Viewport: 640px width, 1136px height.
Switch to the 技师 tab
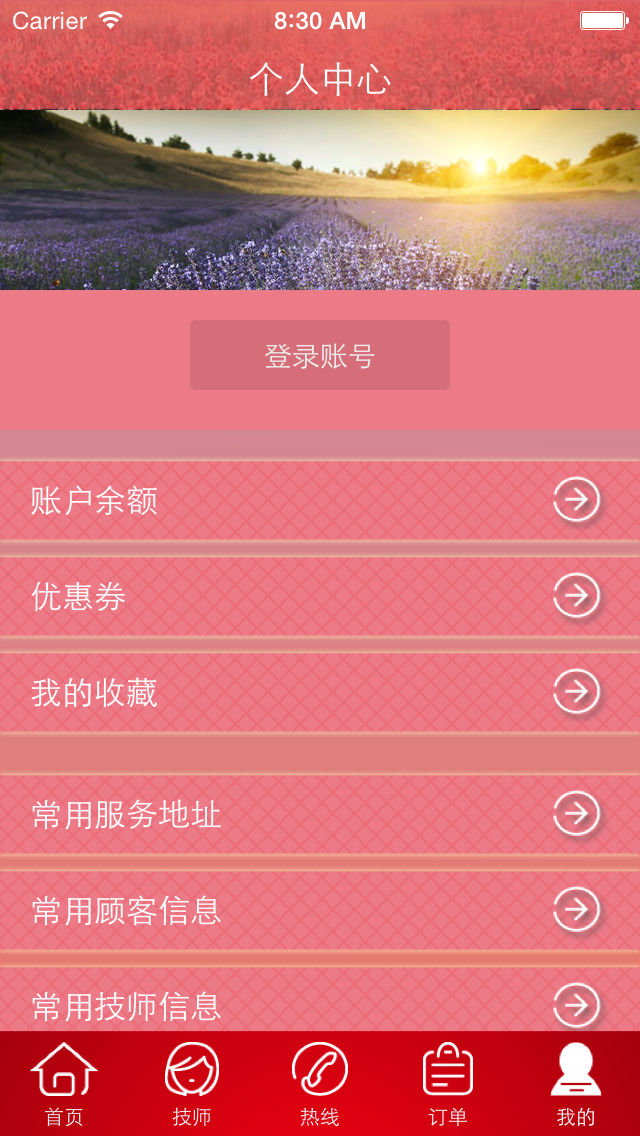192,1084
